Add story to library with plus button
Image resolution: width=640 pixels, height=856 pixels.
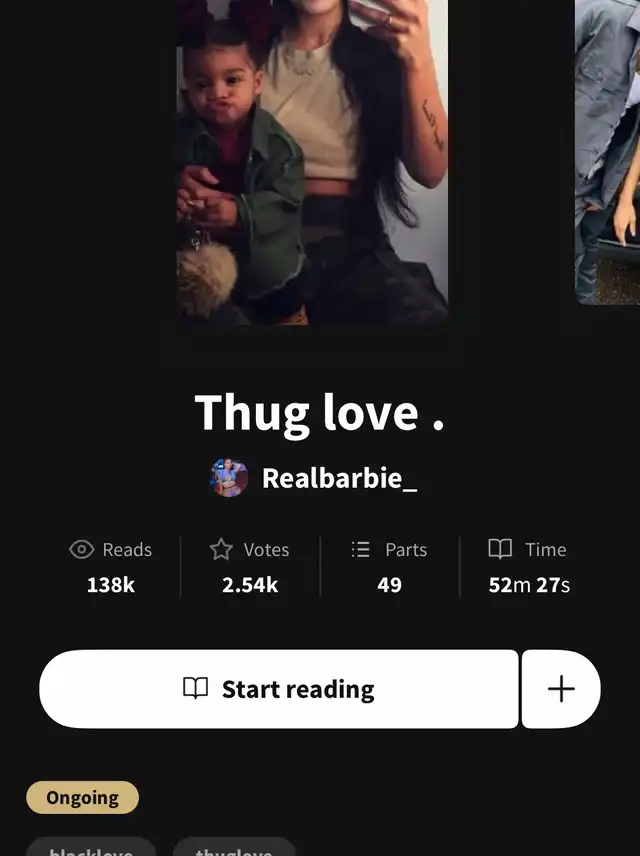point(561,689)
